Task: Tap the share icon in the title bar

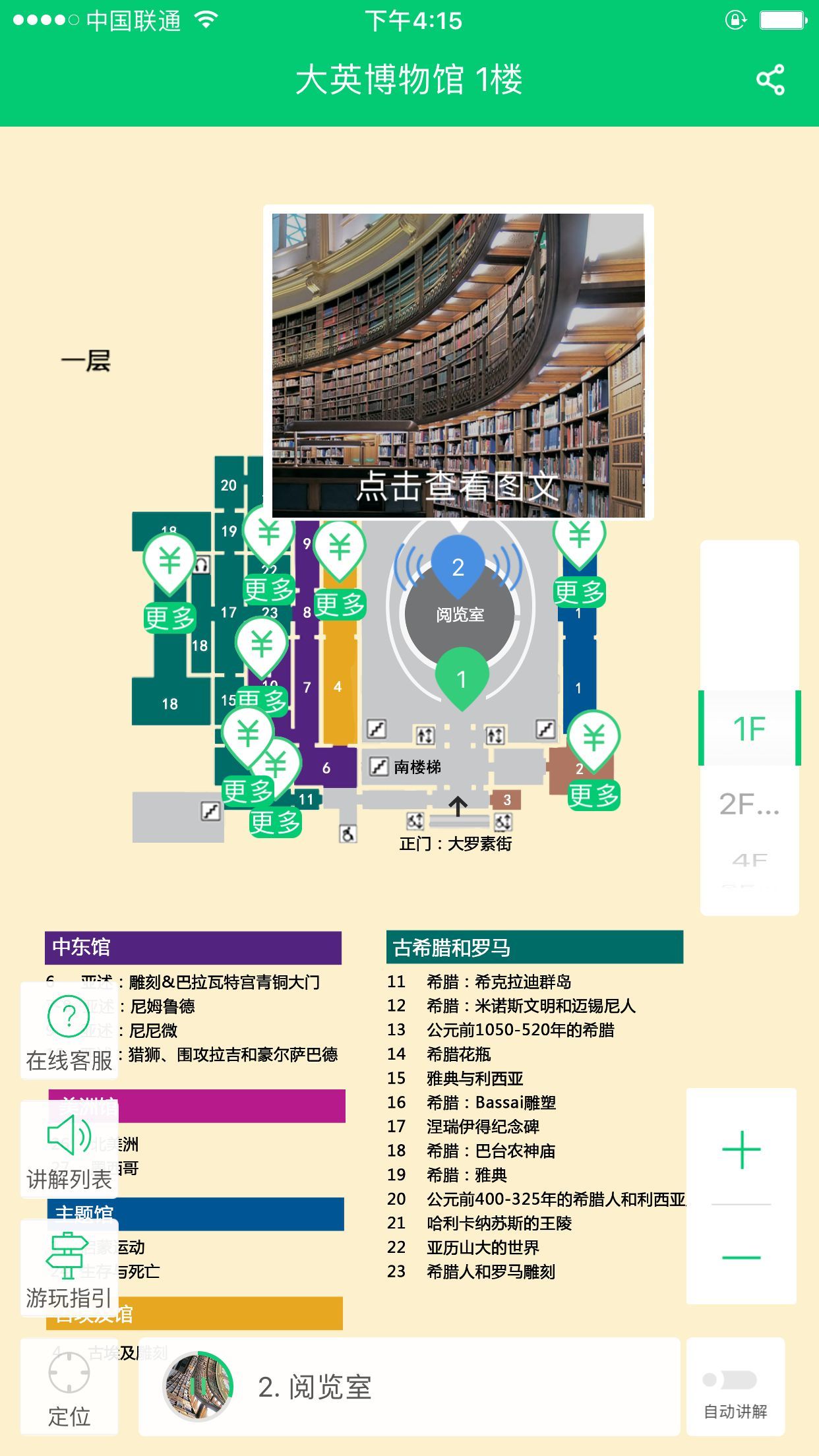Action: pyautogui.click(x=772, y=80)
